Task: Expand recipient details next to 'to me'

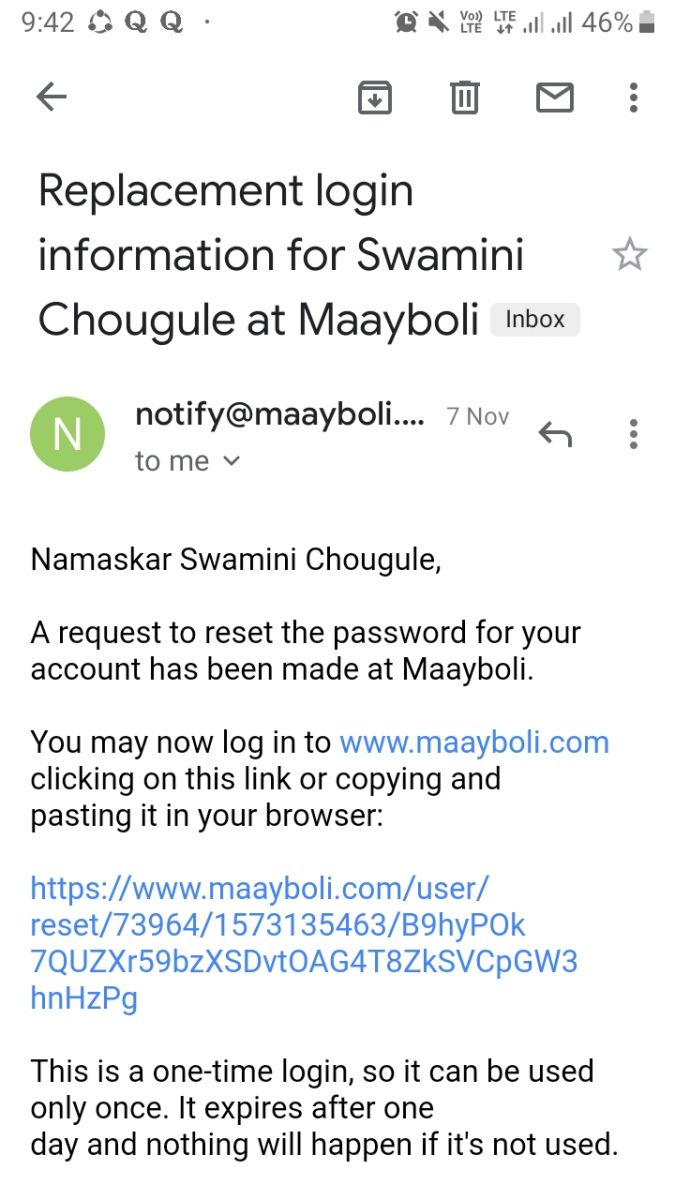Action: pyautogui.click(x=231, y=461)
